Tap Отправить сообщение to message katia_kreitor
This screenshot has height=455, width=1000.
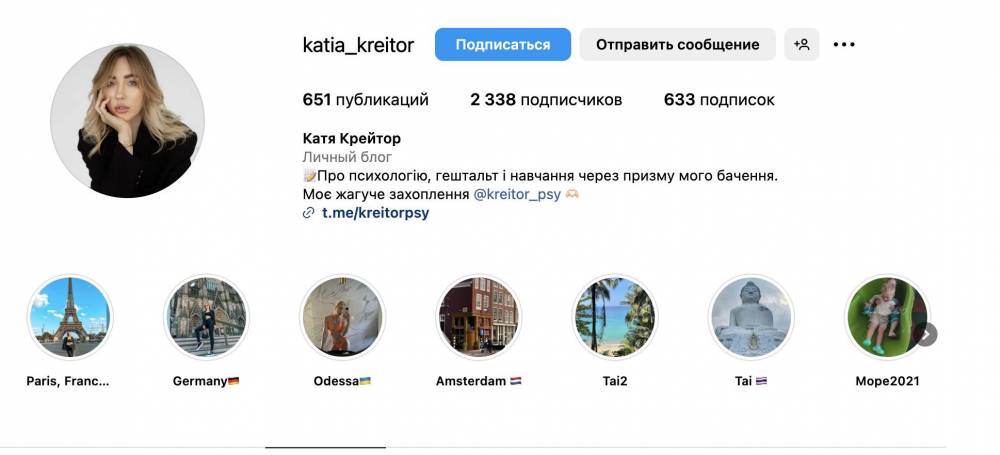pyautogui.click(x=677, y=45)
